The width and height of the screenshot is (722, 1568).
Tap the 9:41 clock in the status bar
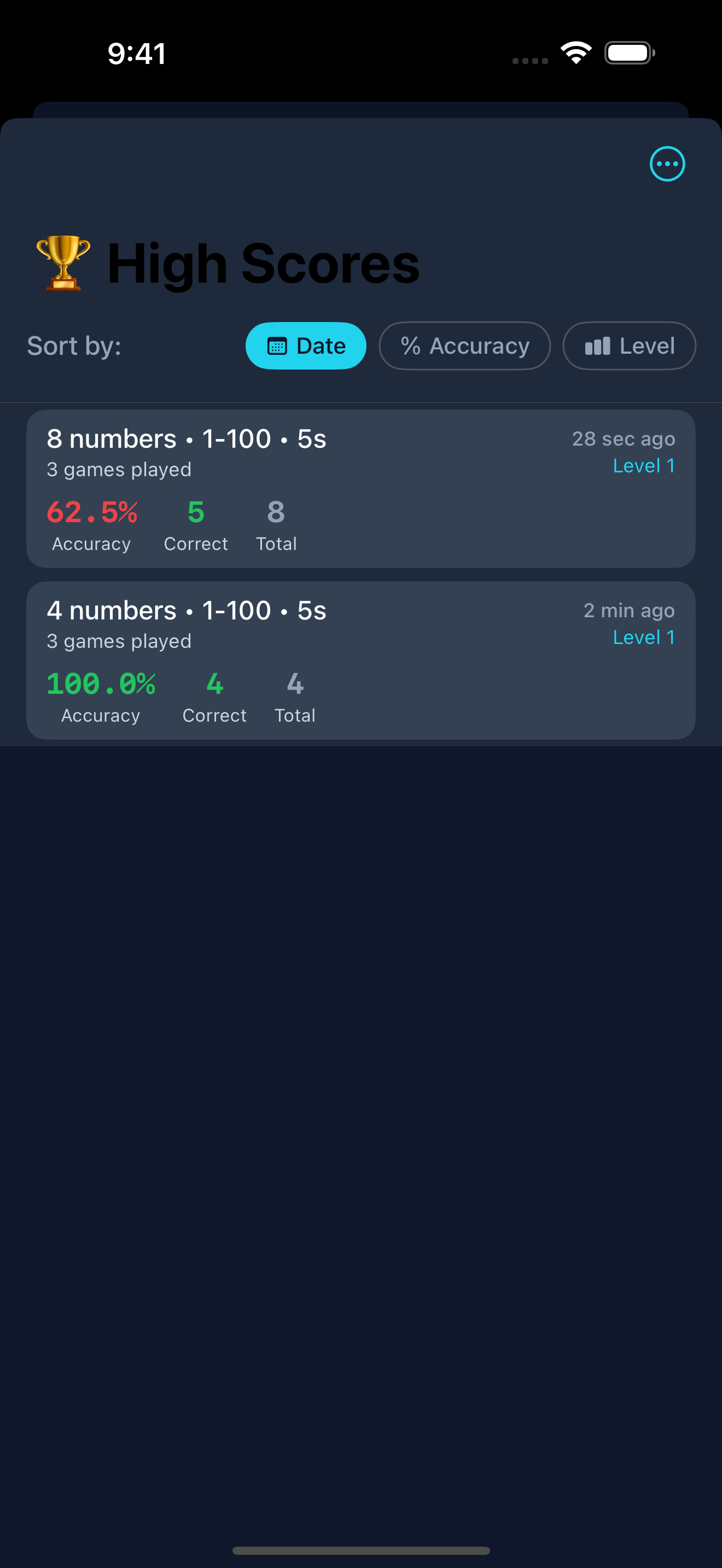point(135,52)
